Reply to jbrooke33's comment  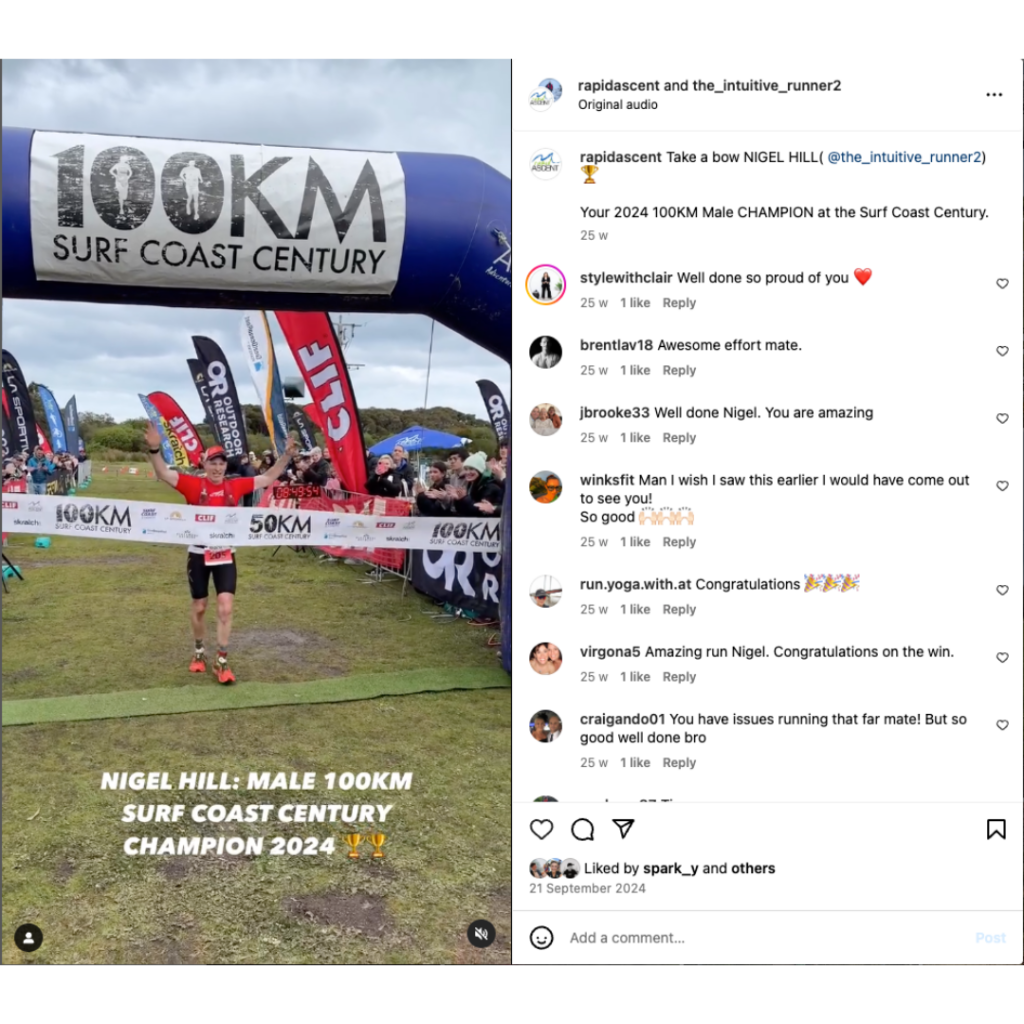(x=679, y=438)
